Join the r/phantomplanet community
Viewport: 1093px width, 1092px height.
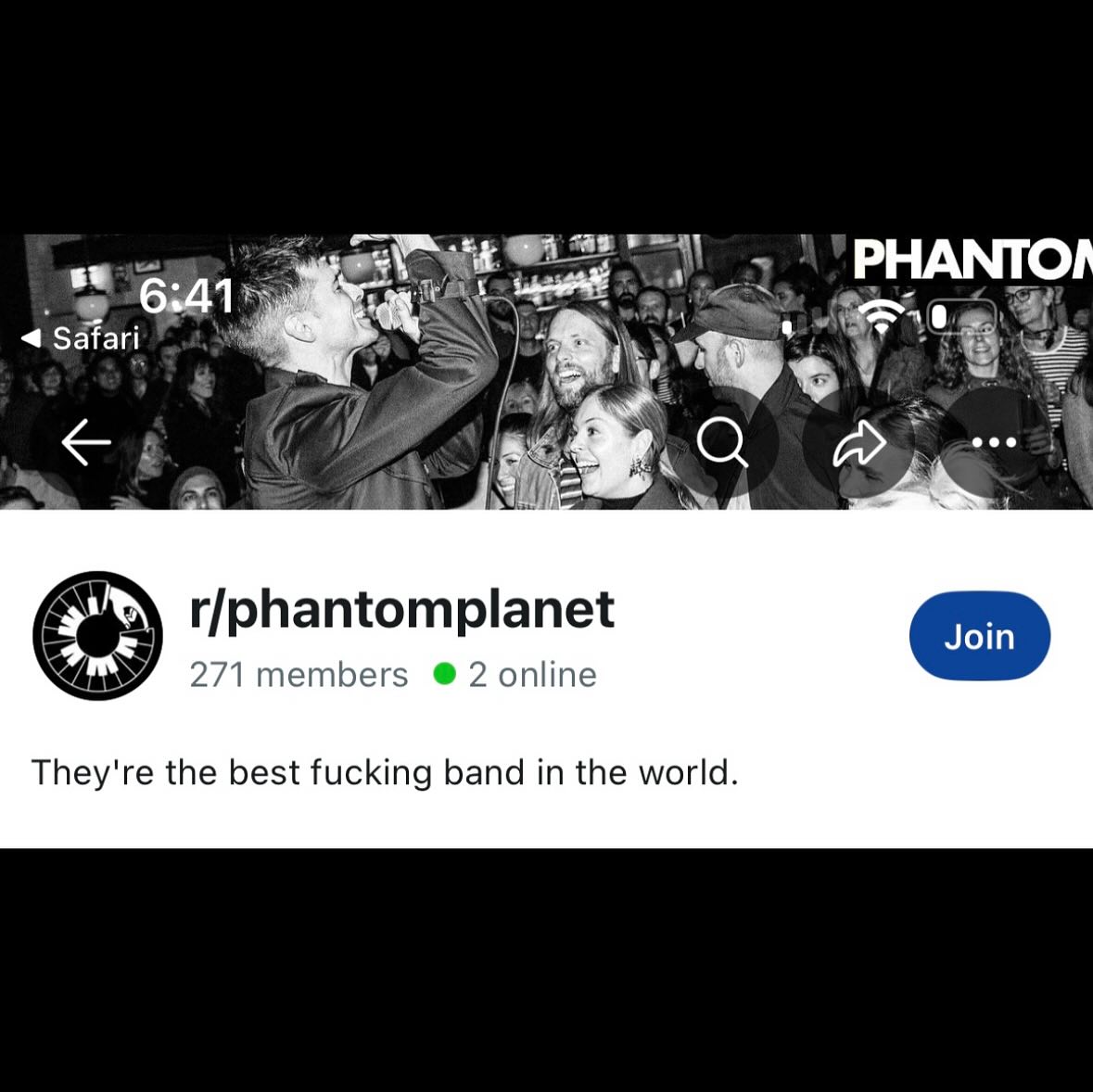(x=979, y=637)
